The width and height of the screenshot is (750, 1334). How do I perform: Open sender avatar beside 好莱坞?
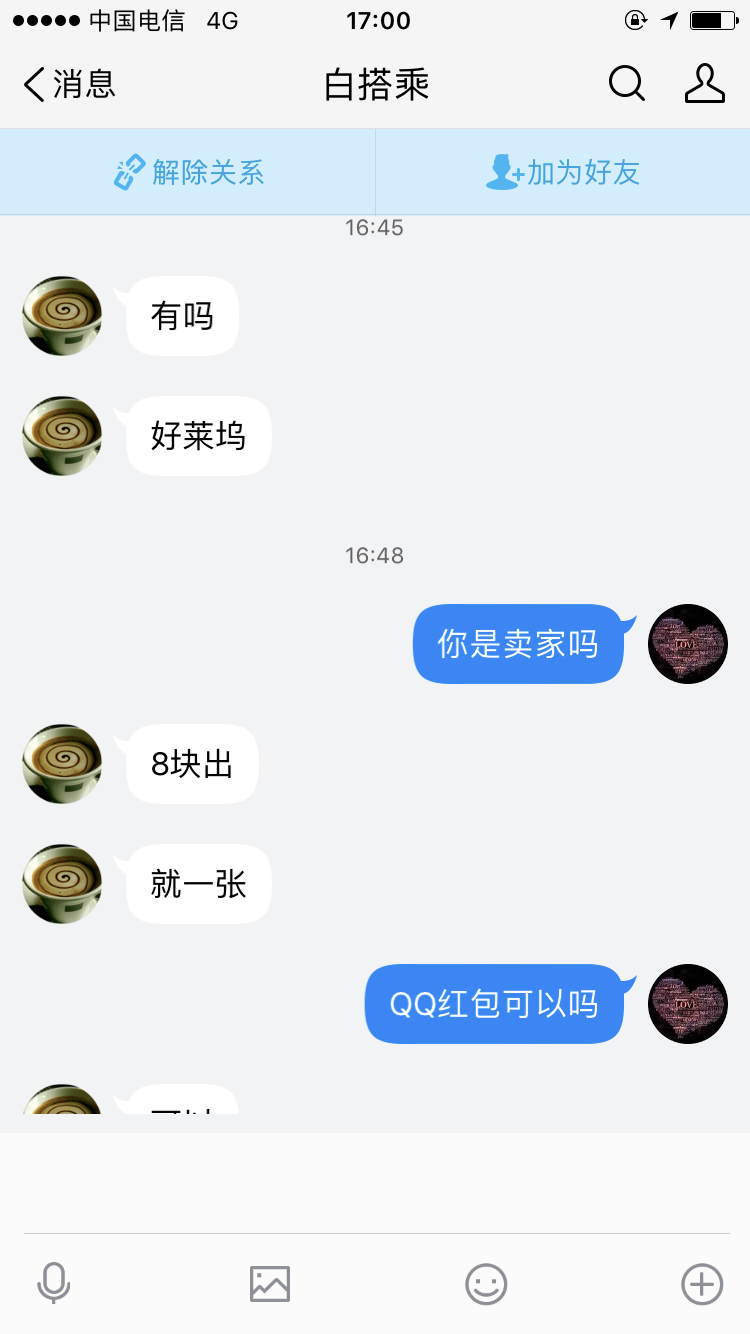(x=62, y=436)
